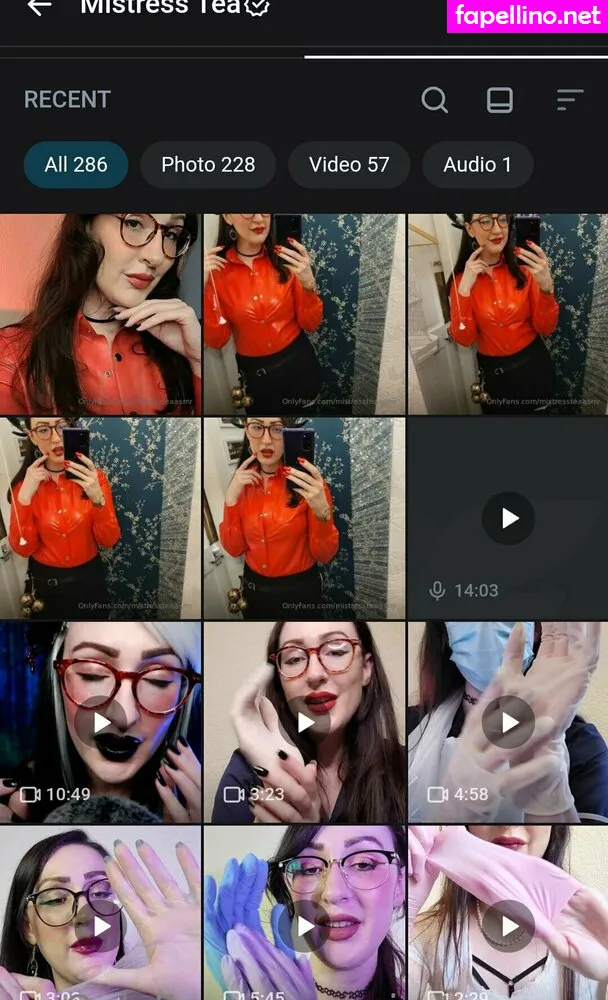Filter by Photo 228 chip
Image resolution: width=608 pixels, height=1000 pixels.
(x=208, y=165)
